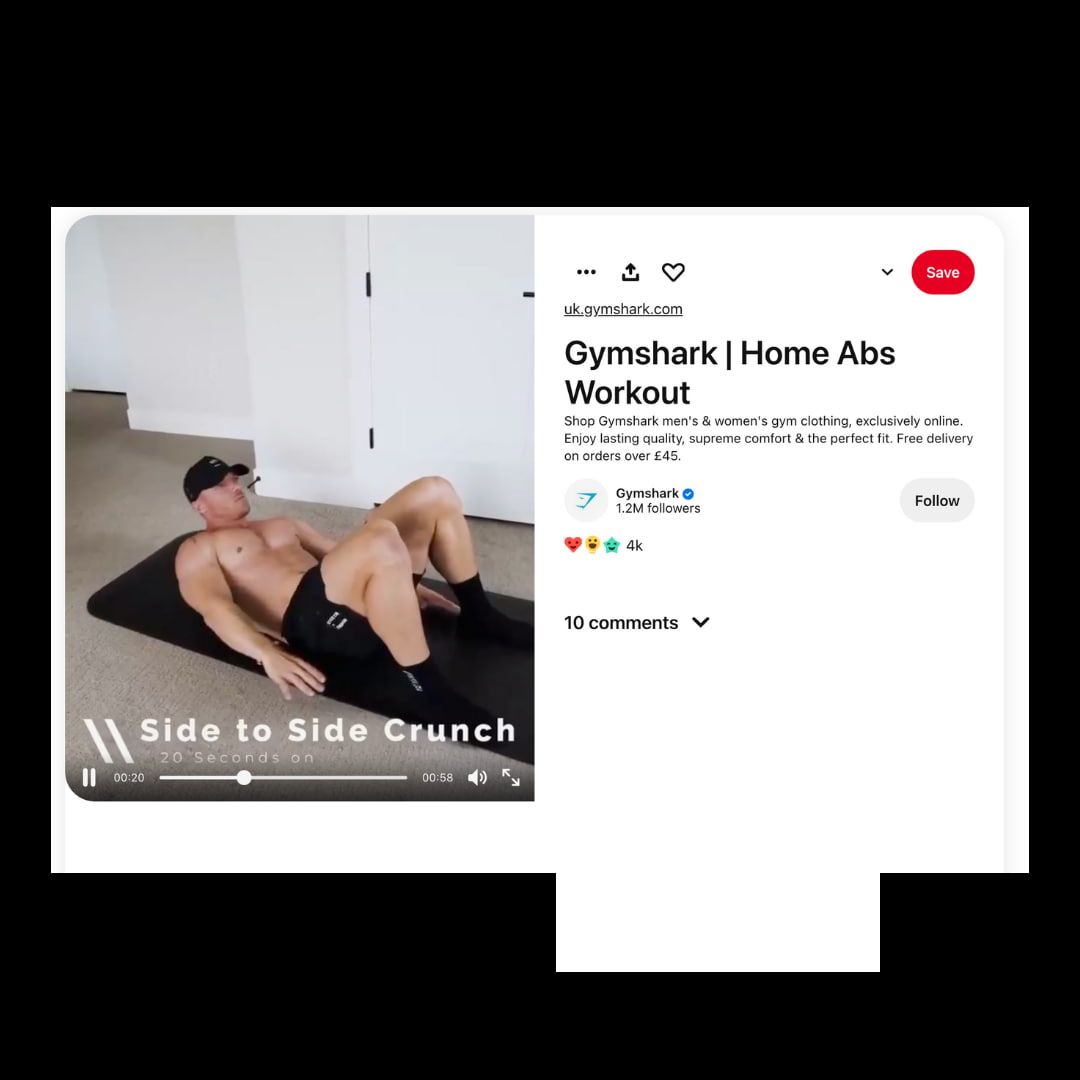Open the three-dot more options menu
This screenshot has width=1080, height=1080.
point(586,272)
